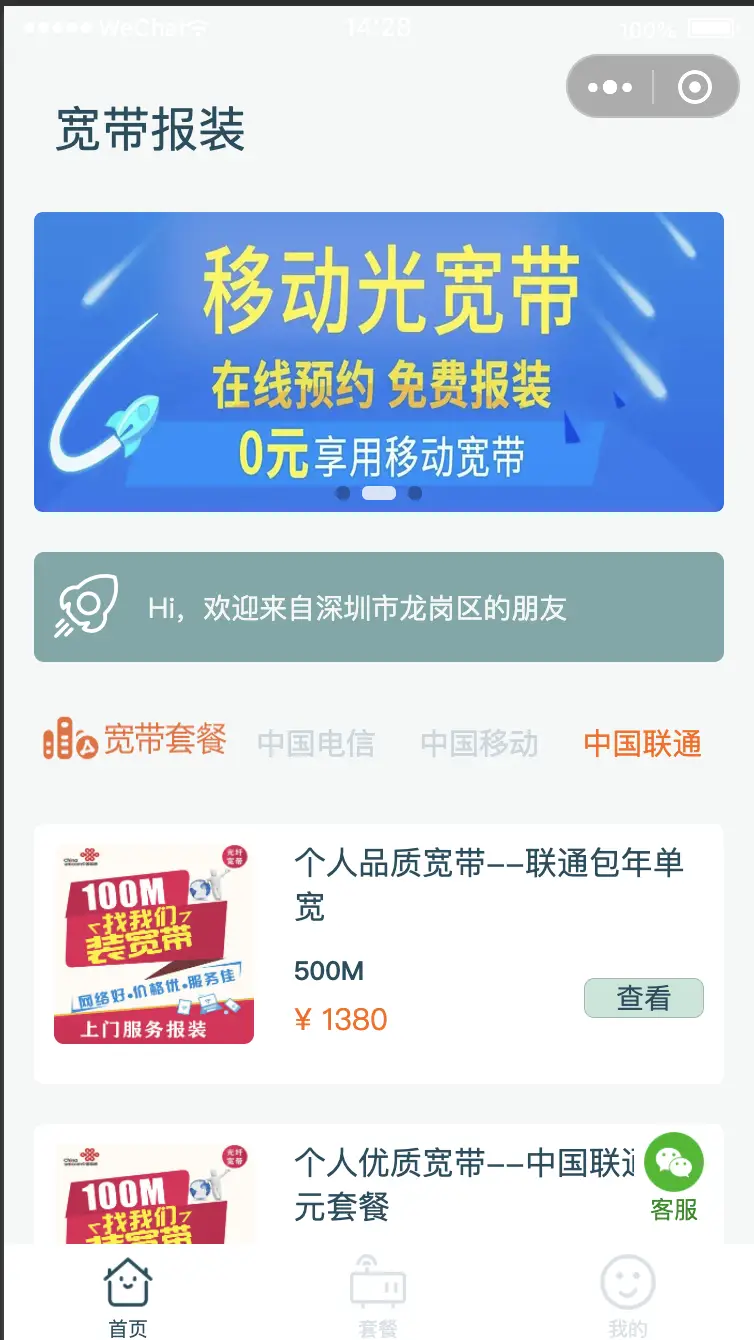Switch to the 中国移动 tab

coord(479,743)
